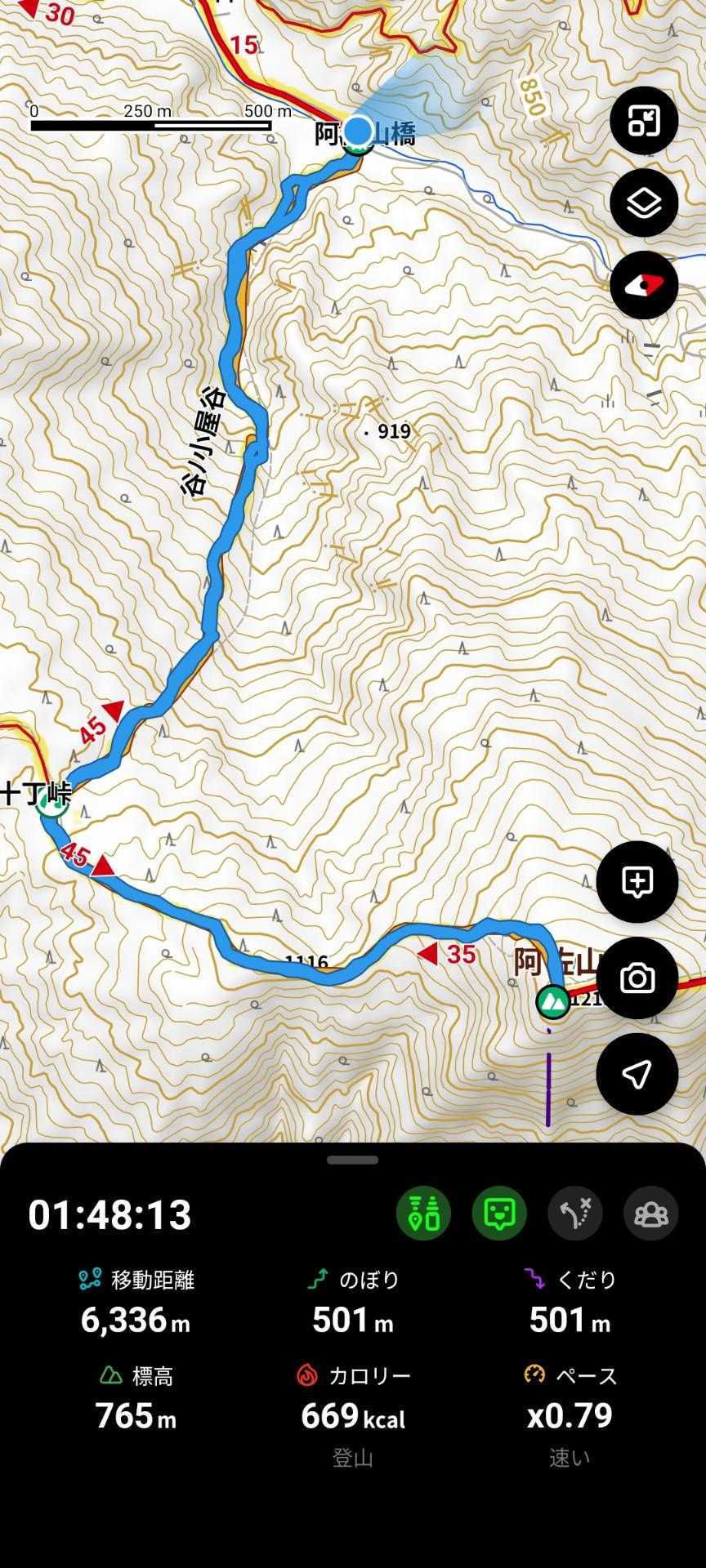Expand the stats panel handle

click(352, 1160)
